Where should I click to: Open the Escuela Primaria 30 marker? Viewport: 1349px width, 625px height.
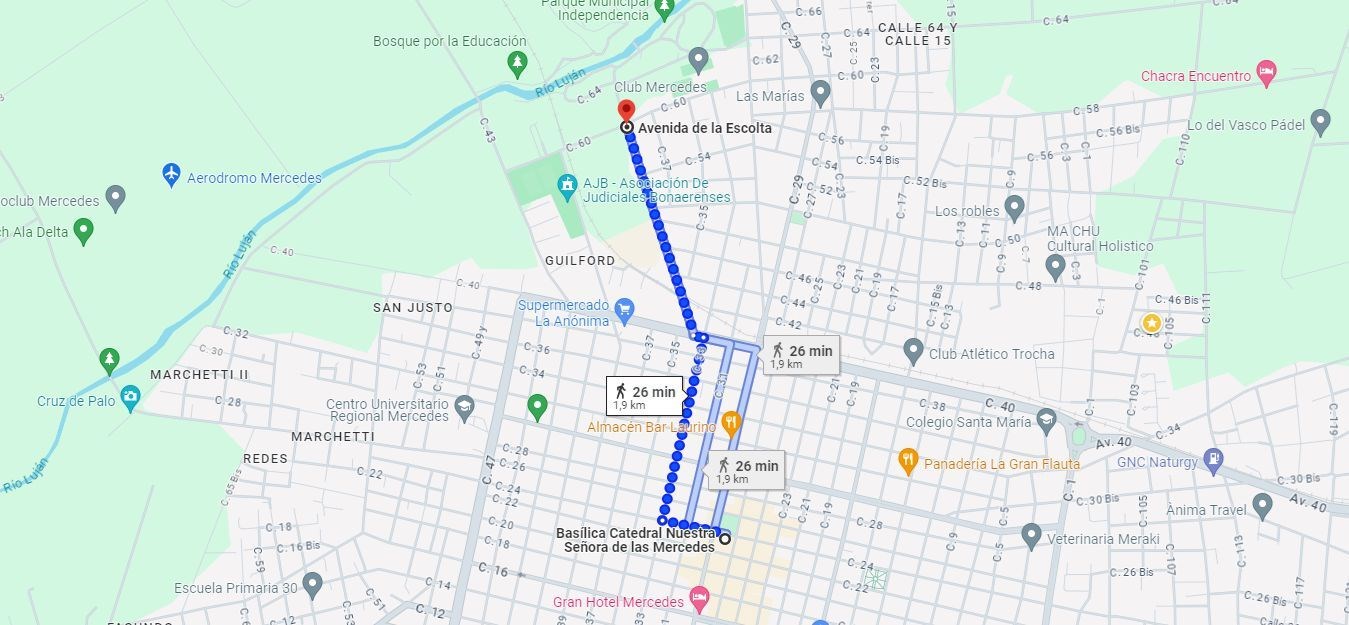pyautogui.click(x=312, y=583)
